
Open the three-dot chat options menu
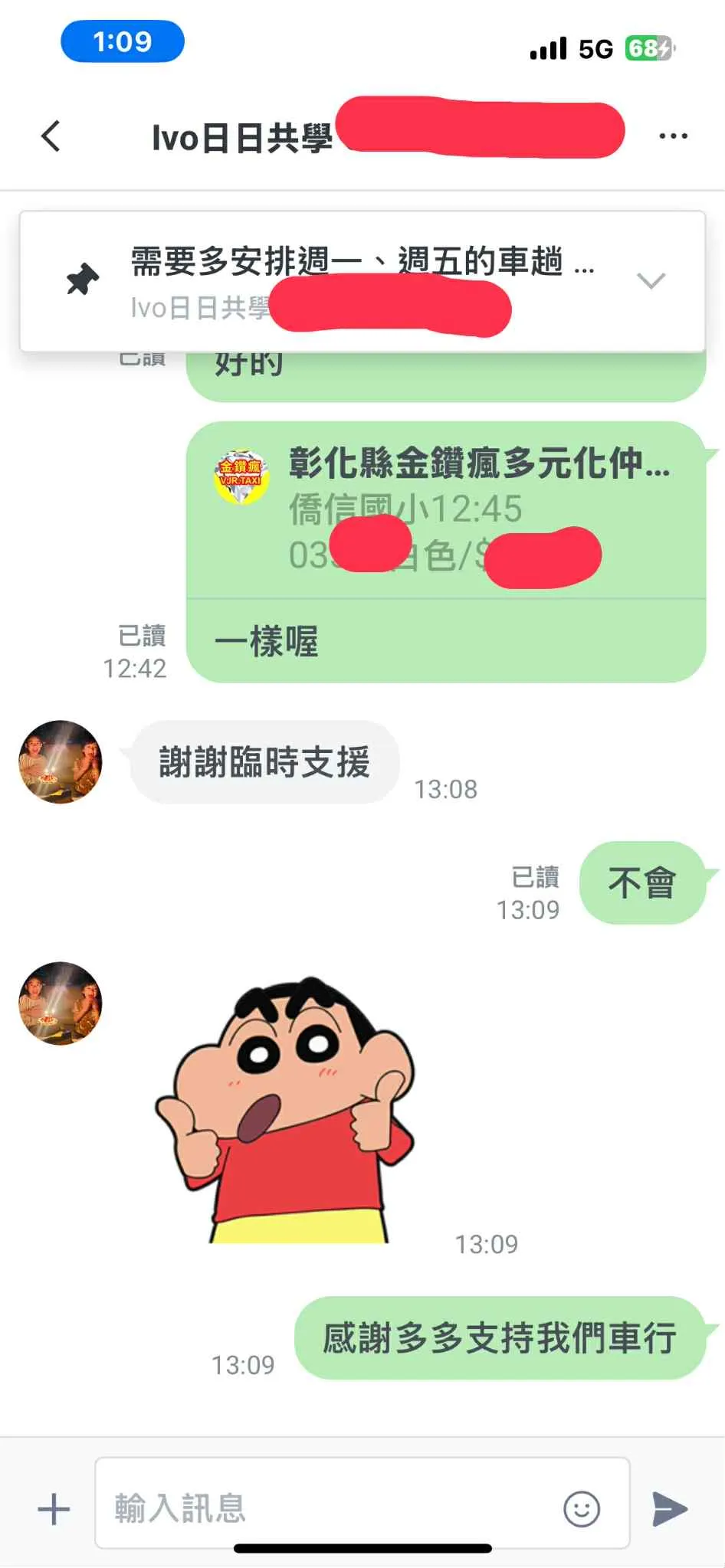click(x=673, y=136)
